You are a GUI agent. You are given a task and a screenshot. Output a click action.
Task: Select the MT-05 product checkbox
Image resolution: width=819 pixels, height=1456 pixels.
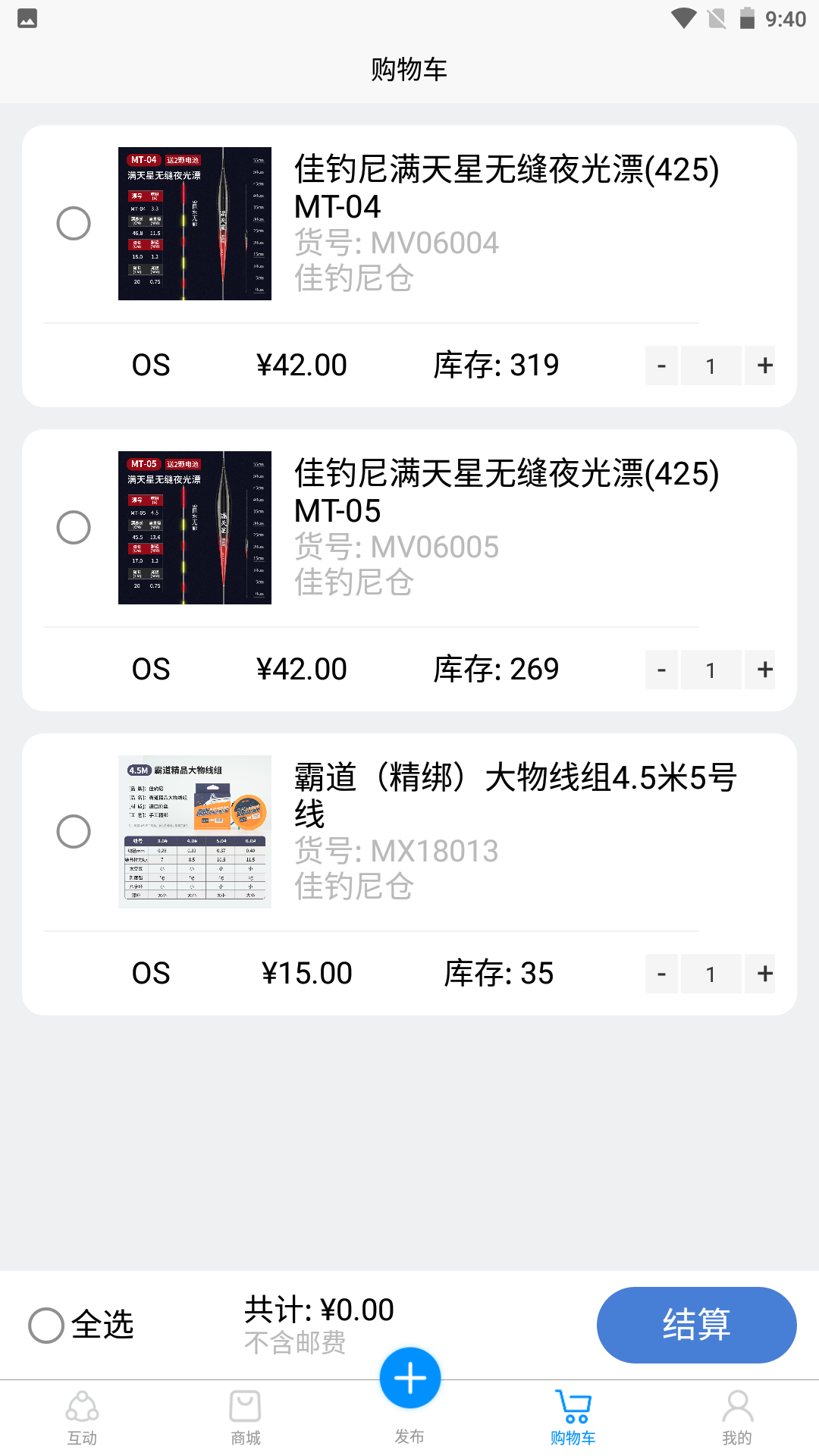74,529
